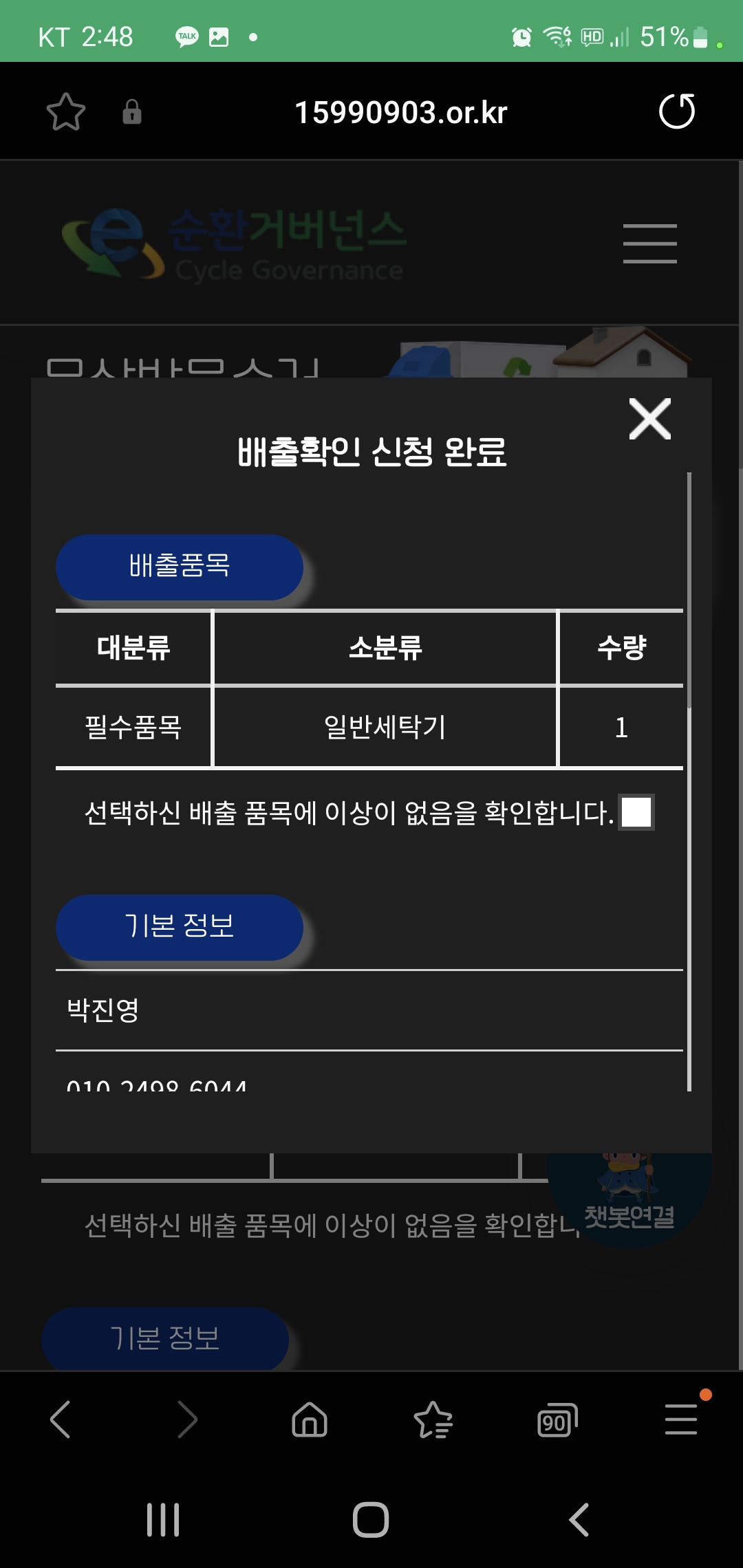Viewport: 743px width, 1568px height.
Task: Tap the 15990903.or.kr address bar
Action: 401,112
